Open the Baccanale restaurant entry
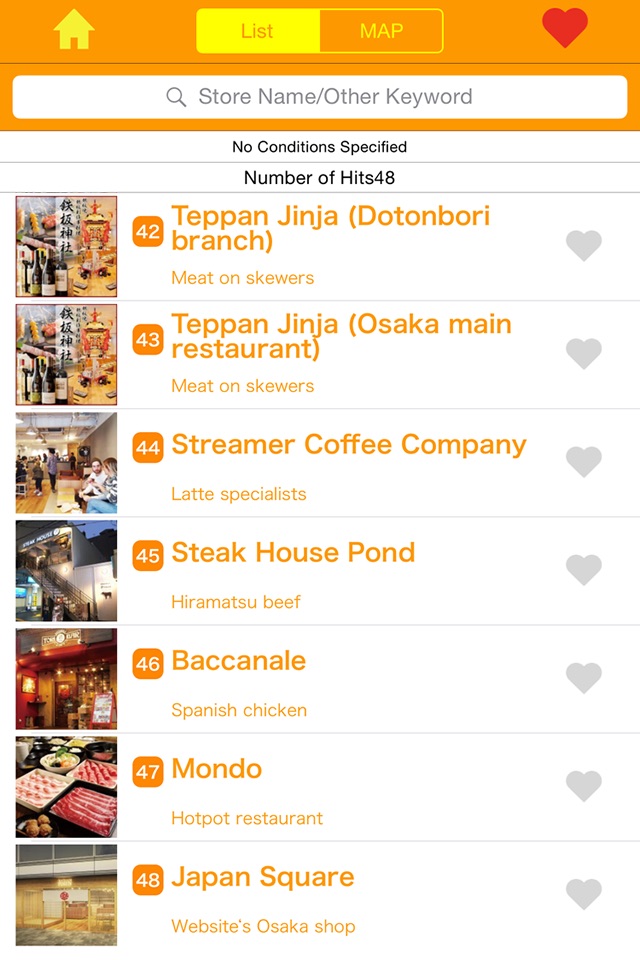The image size is (640, 960). tap(238, 661)
